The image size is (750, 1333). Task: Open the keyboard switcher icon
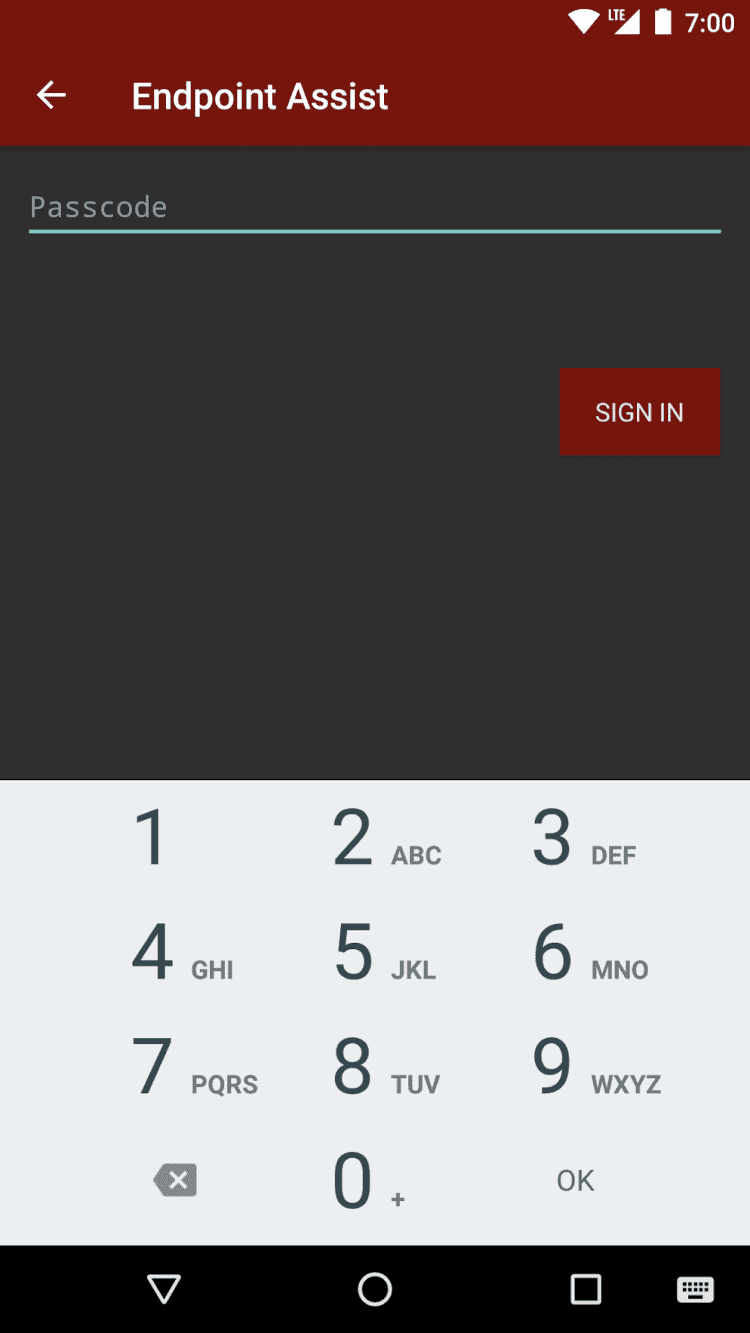(695, 1289)
